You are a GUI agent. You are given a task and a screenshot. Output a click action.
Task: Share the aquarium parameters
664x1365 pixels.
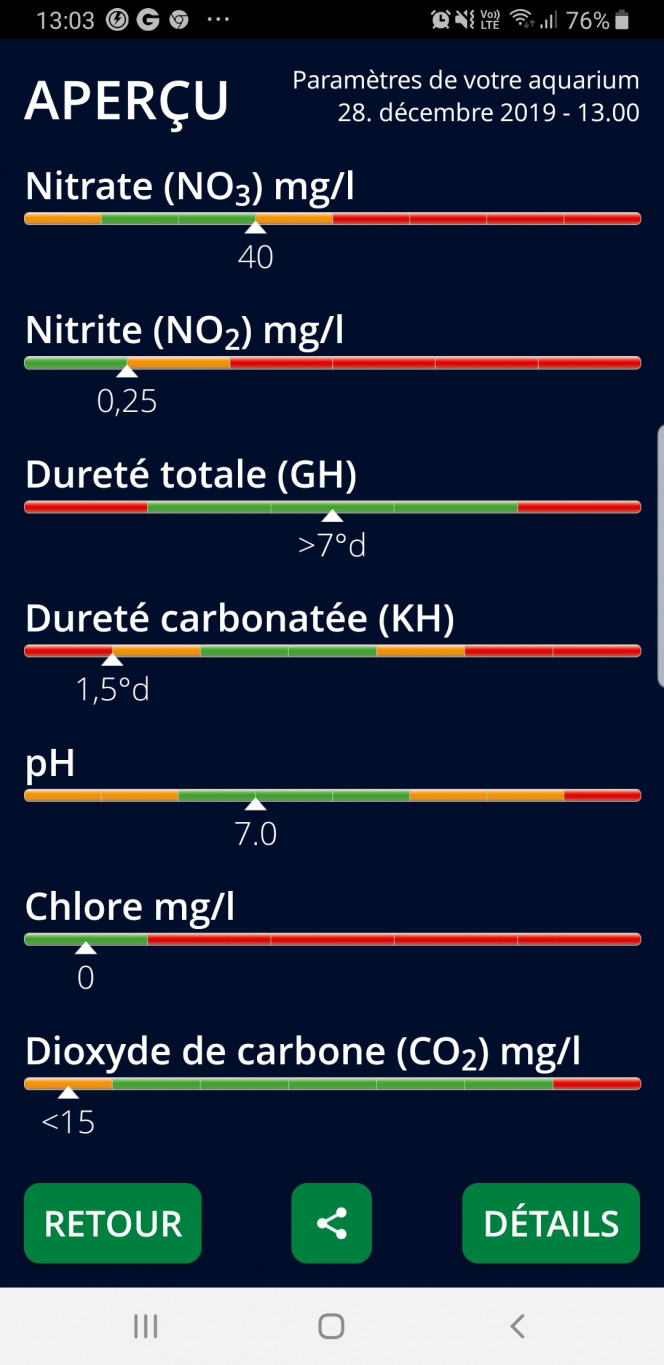[331, 1223]
